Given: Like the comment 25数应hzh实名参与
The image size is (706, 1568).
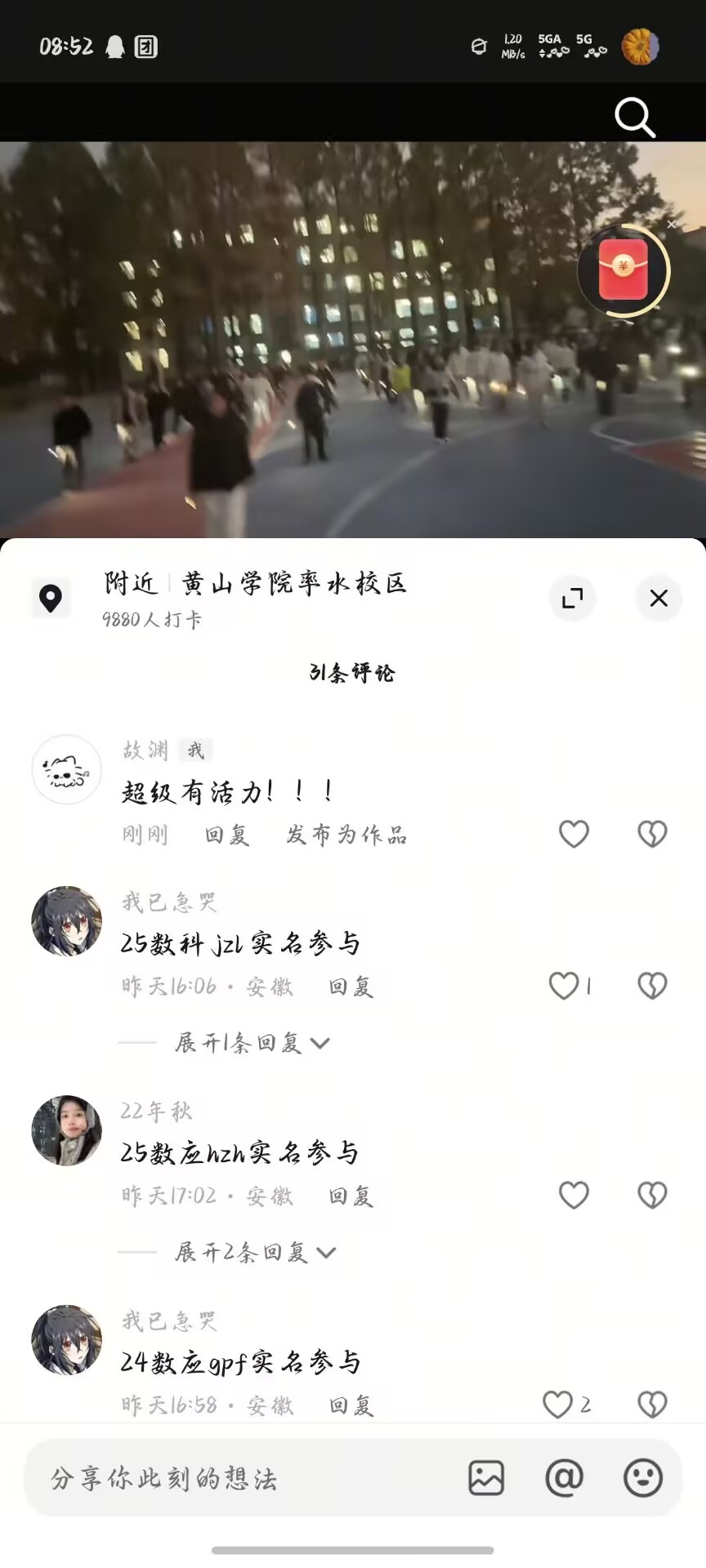Looking at the screenshot, I should tap(574, 1195).
